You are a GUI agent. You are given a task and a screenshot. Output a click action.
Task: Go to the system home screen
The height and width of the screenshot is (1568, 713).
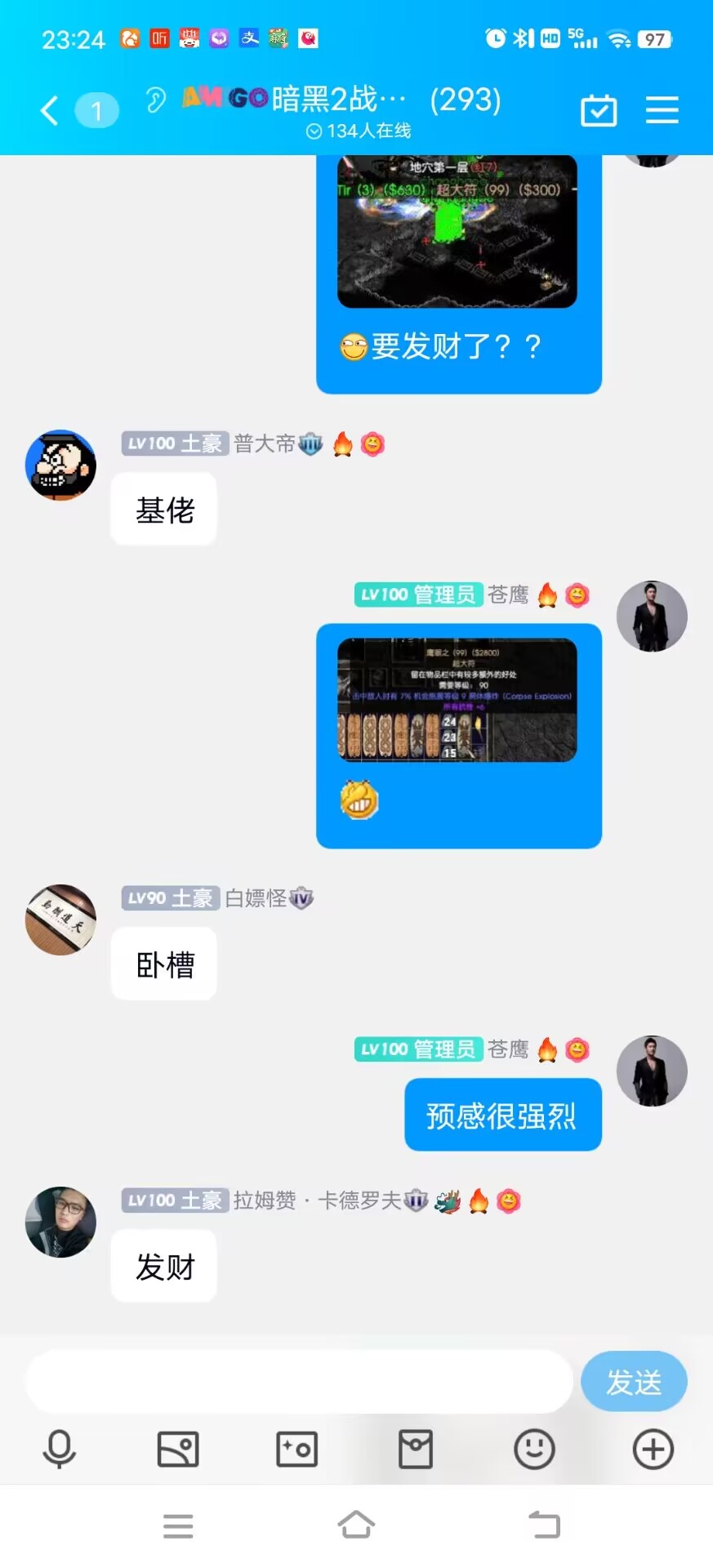[x=356, y=1525]
